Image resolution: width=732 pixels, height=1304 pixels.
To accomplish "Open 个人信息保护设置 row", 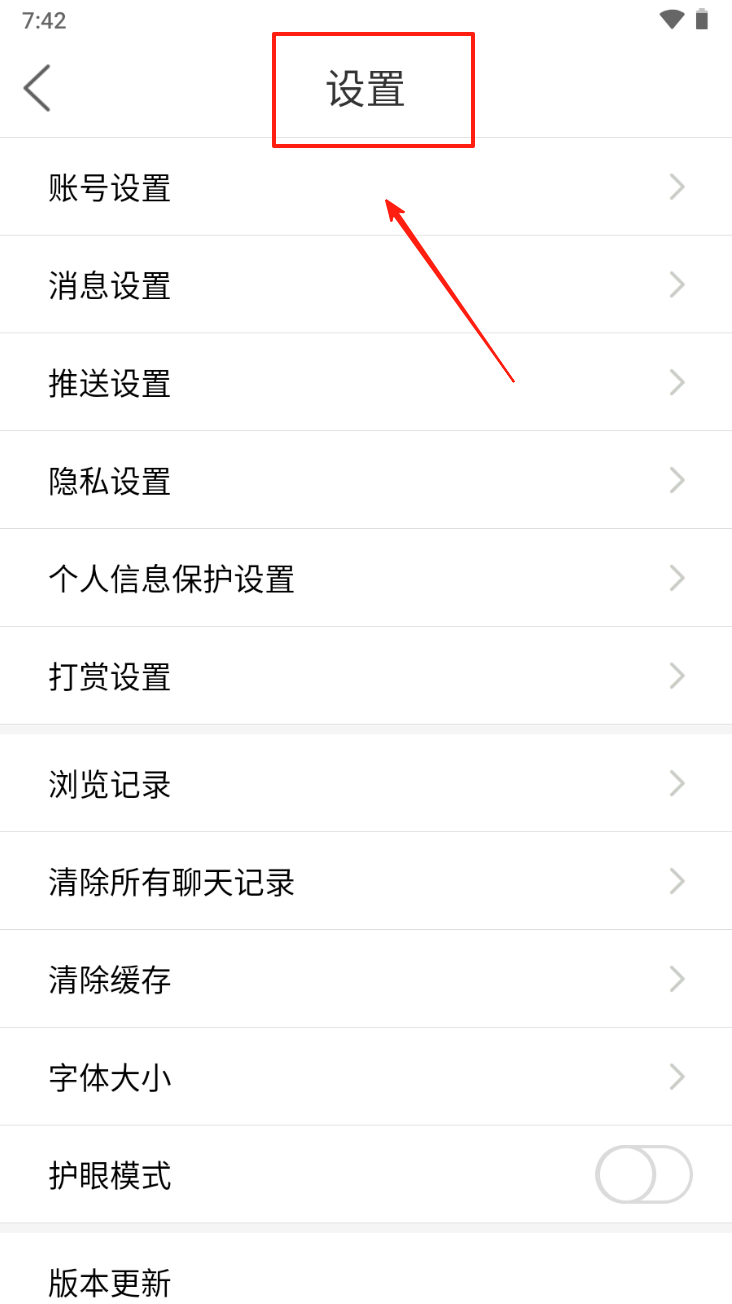I will (366, 579).
